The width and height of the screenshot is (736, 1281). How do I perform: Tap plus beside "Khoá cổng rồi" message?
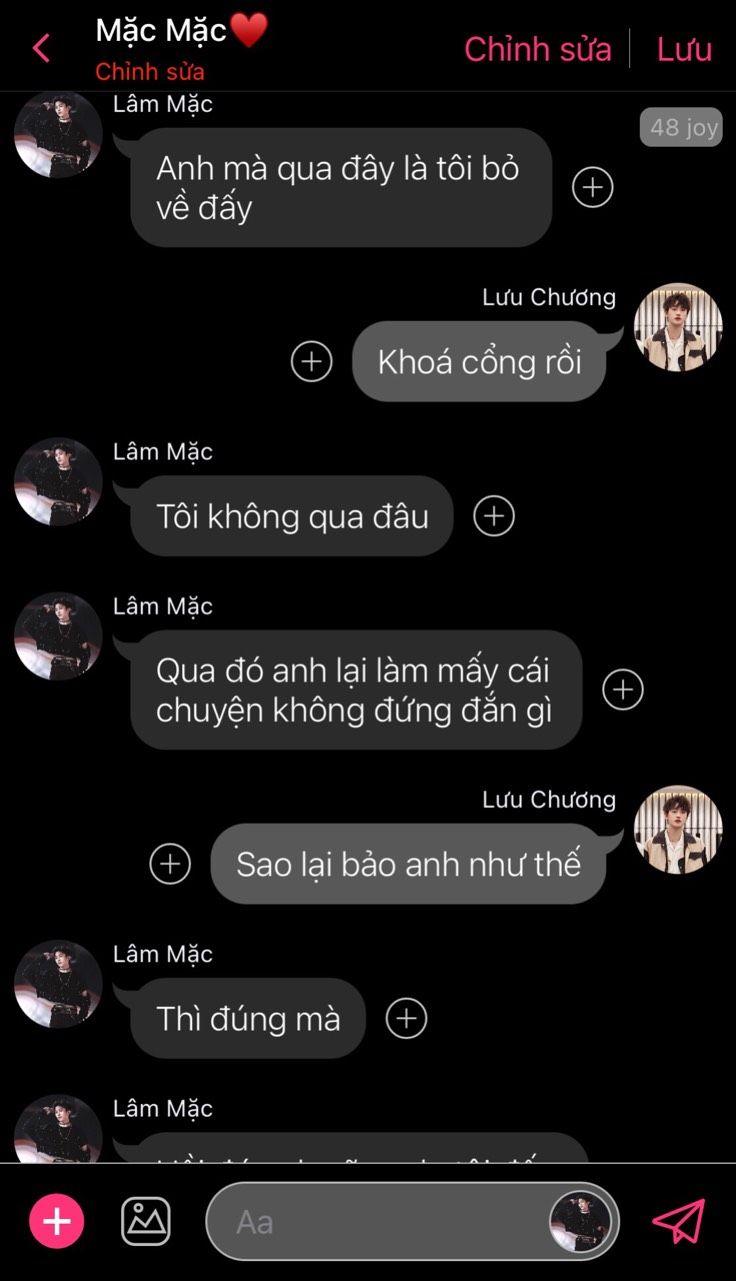coord(311,361)
